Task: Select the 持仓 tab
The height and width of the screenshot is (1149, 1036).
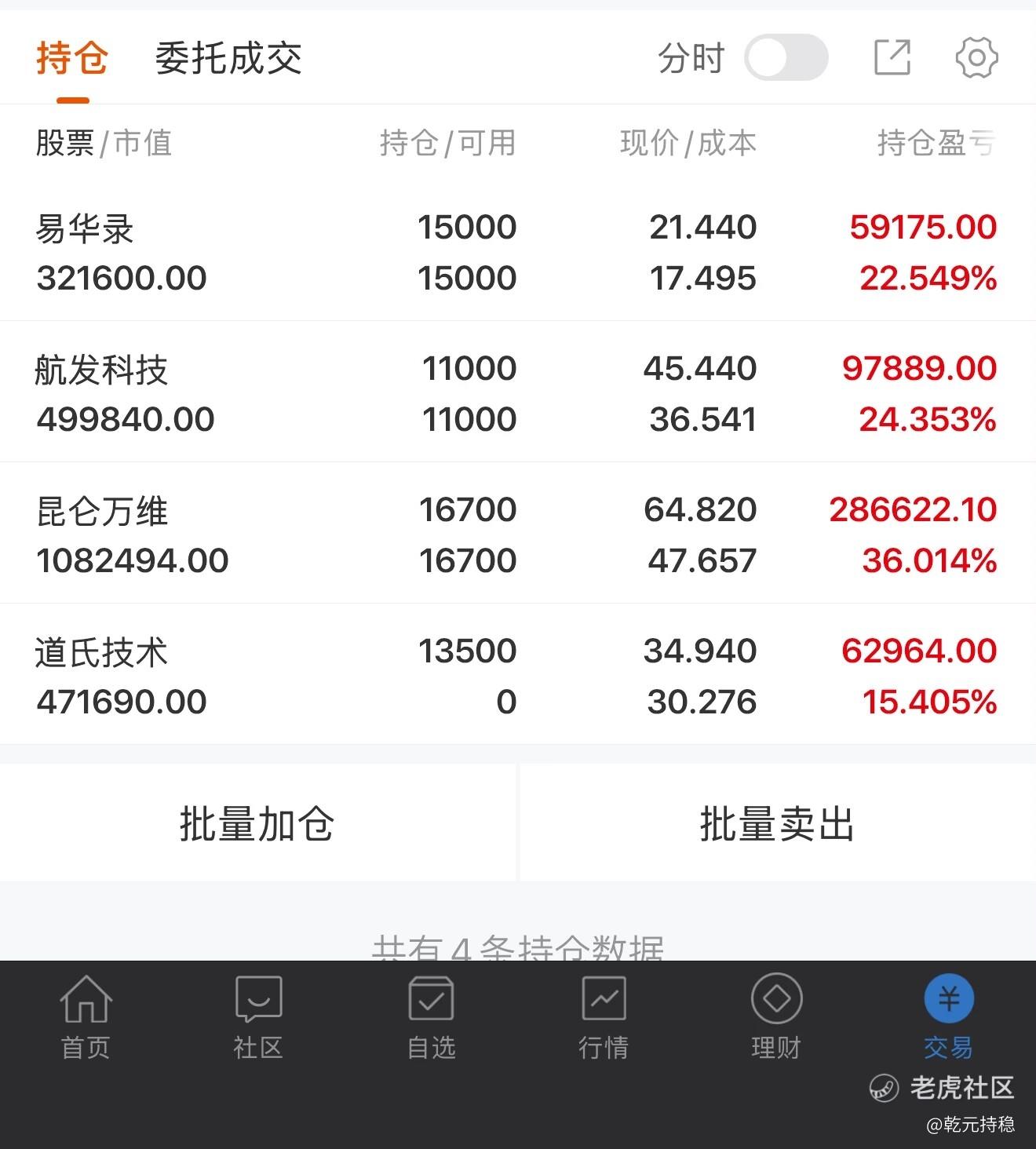Action: tap(72, 59)
